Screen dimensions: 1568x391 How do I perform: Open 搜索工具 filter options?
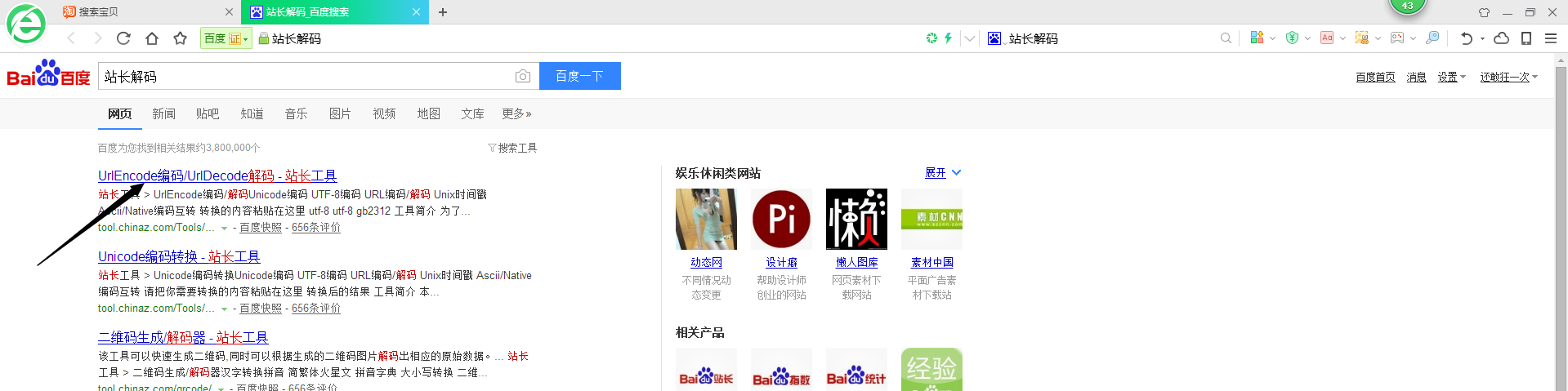[513, 148]
